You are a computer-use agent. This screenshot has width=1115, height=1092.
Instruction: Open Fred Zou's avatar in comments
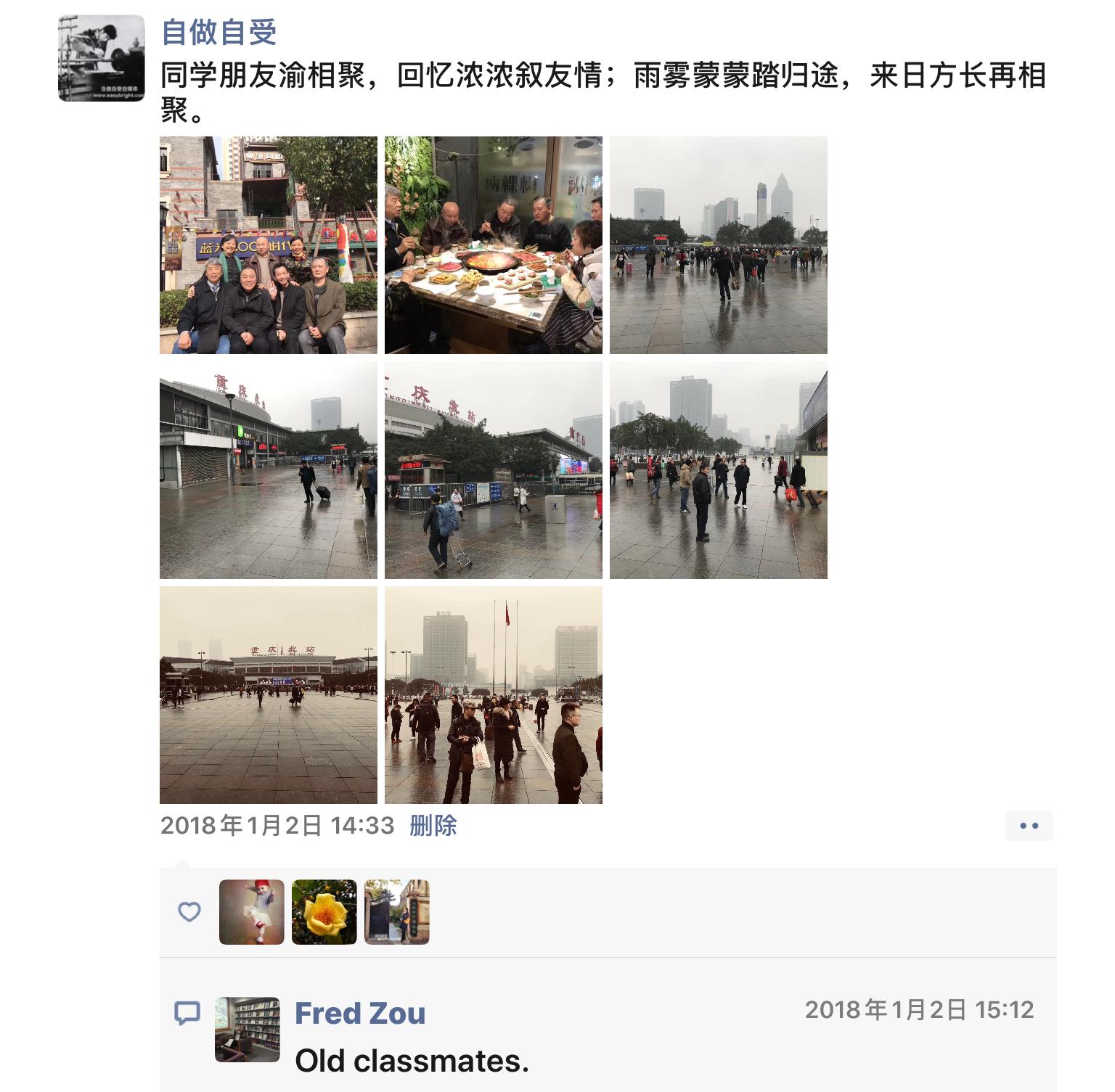coord(247,1029)
